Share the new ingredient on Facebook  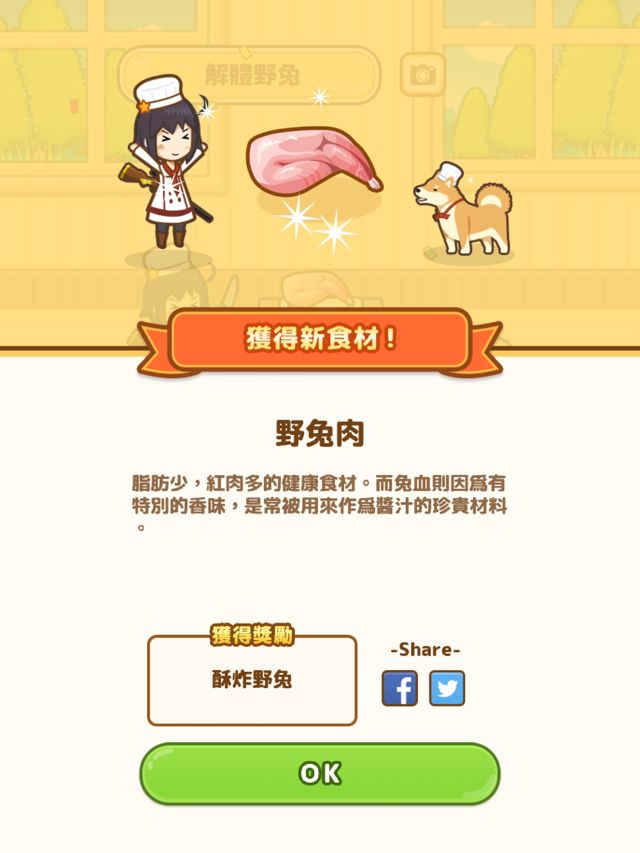pyautogui.click(x=400, y=688)
